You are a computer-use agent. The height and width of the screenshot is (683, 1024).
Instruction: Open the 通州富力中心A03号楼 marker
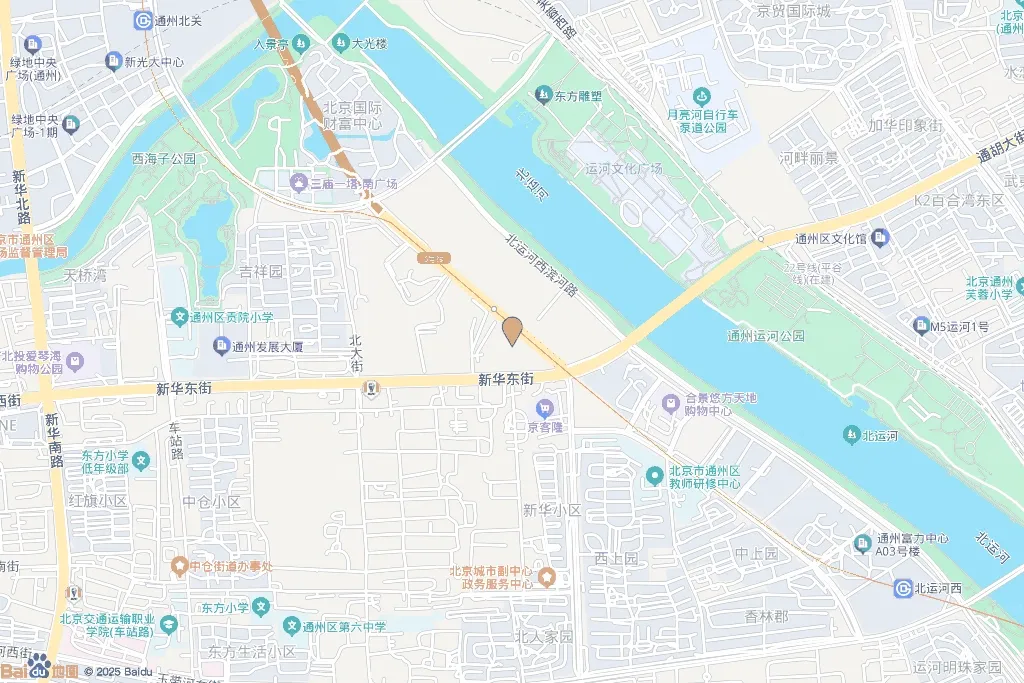click(x=863, y=543)
